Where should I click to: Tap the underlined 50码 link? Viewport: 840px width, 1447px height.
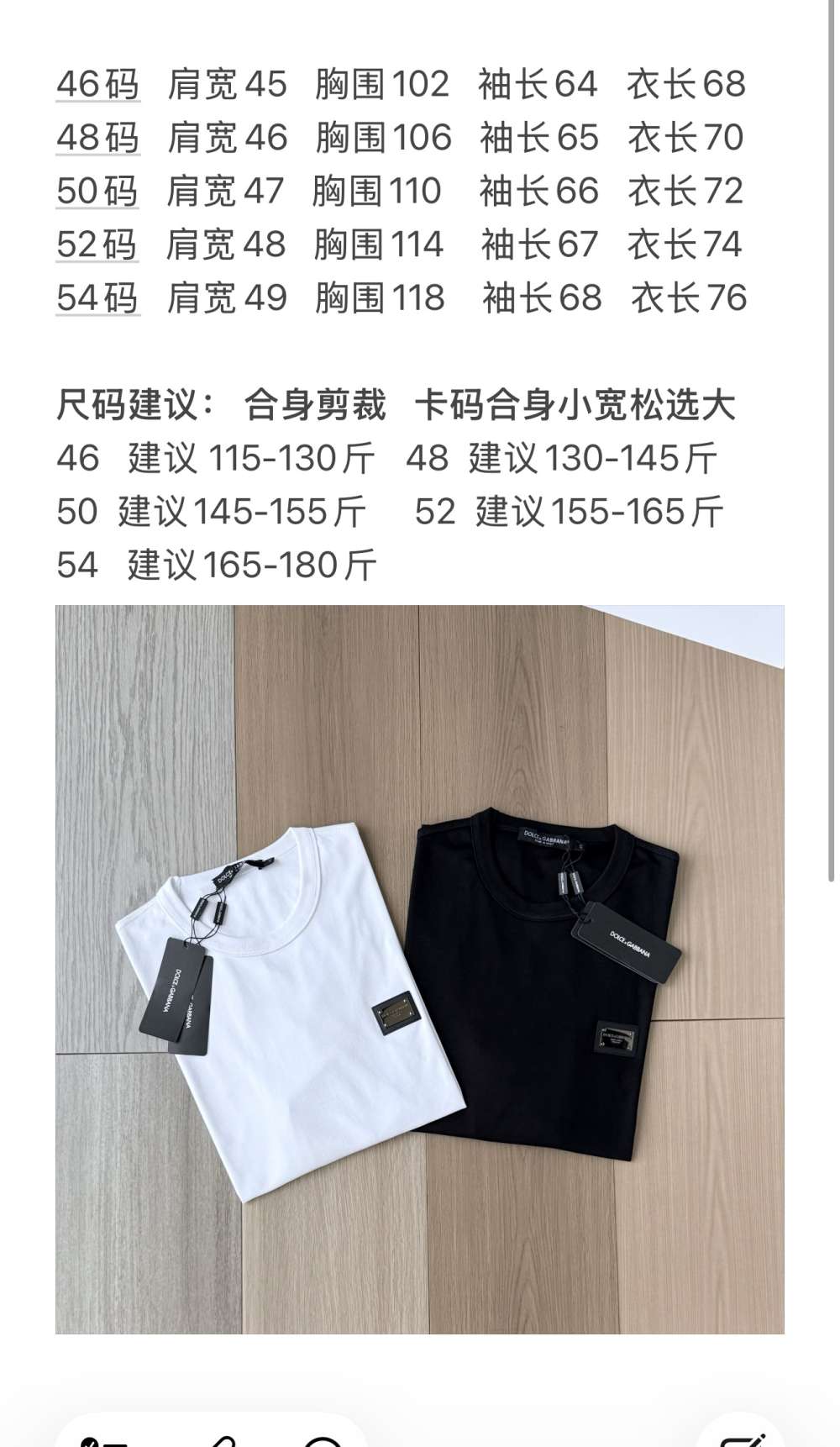tap(97, 192)
